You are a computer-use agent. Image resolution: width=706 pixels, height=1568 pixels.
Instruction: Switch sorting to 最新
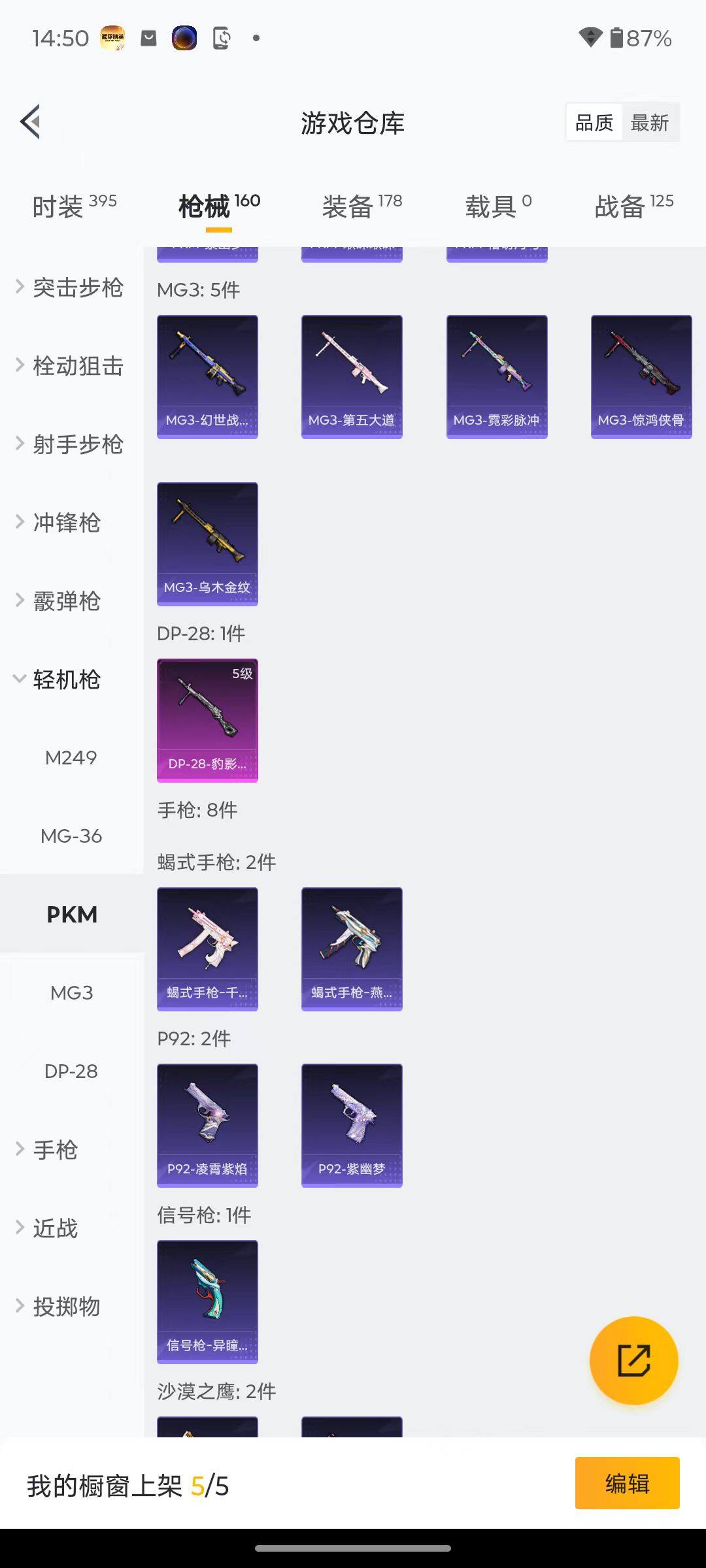(651, 122)
